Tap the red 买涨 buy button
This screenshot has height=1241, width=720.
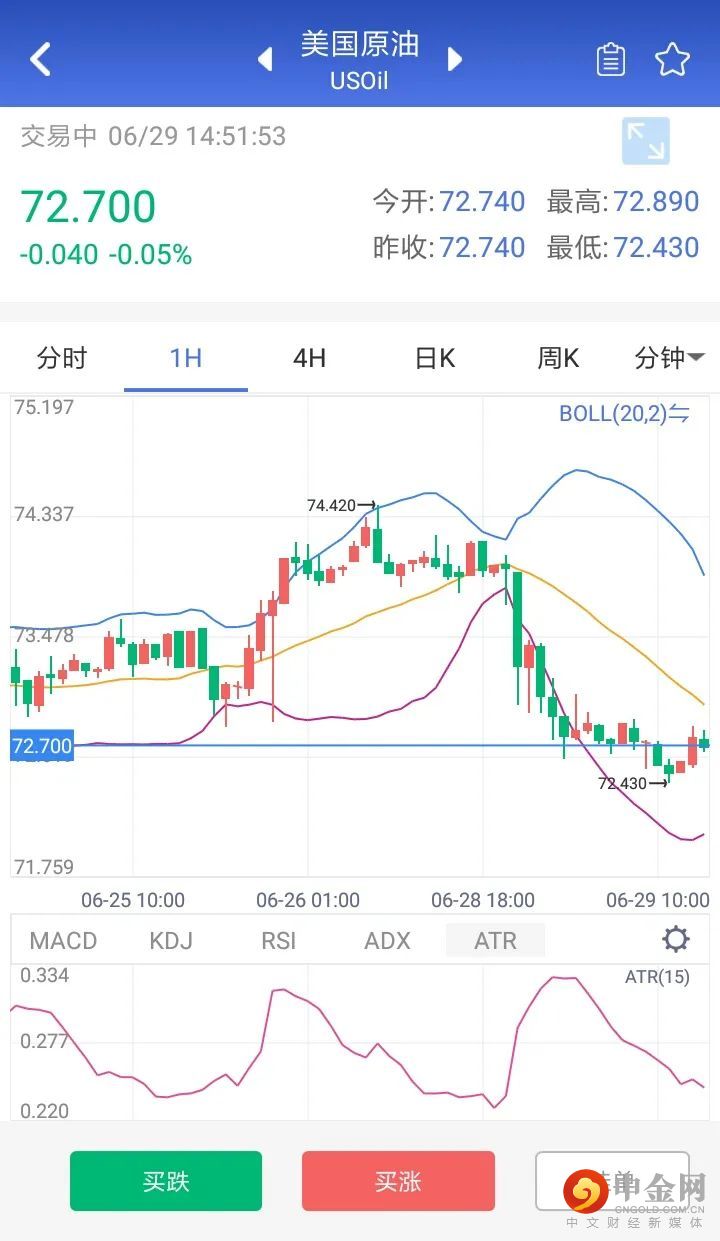pos(398,1181)
